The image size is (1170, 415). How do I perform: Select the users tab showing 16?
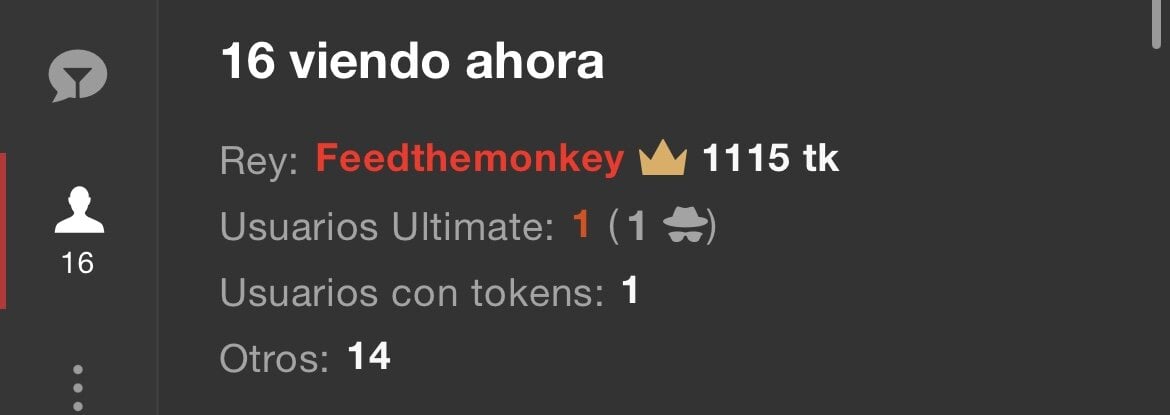78,230
